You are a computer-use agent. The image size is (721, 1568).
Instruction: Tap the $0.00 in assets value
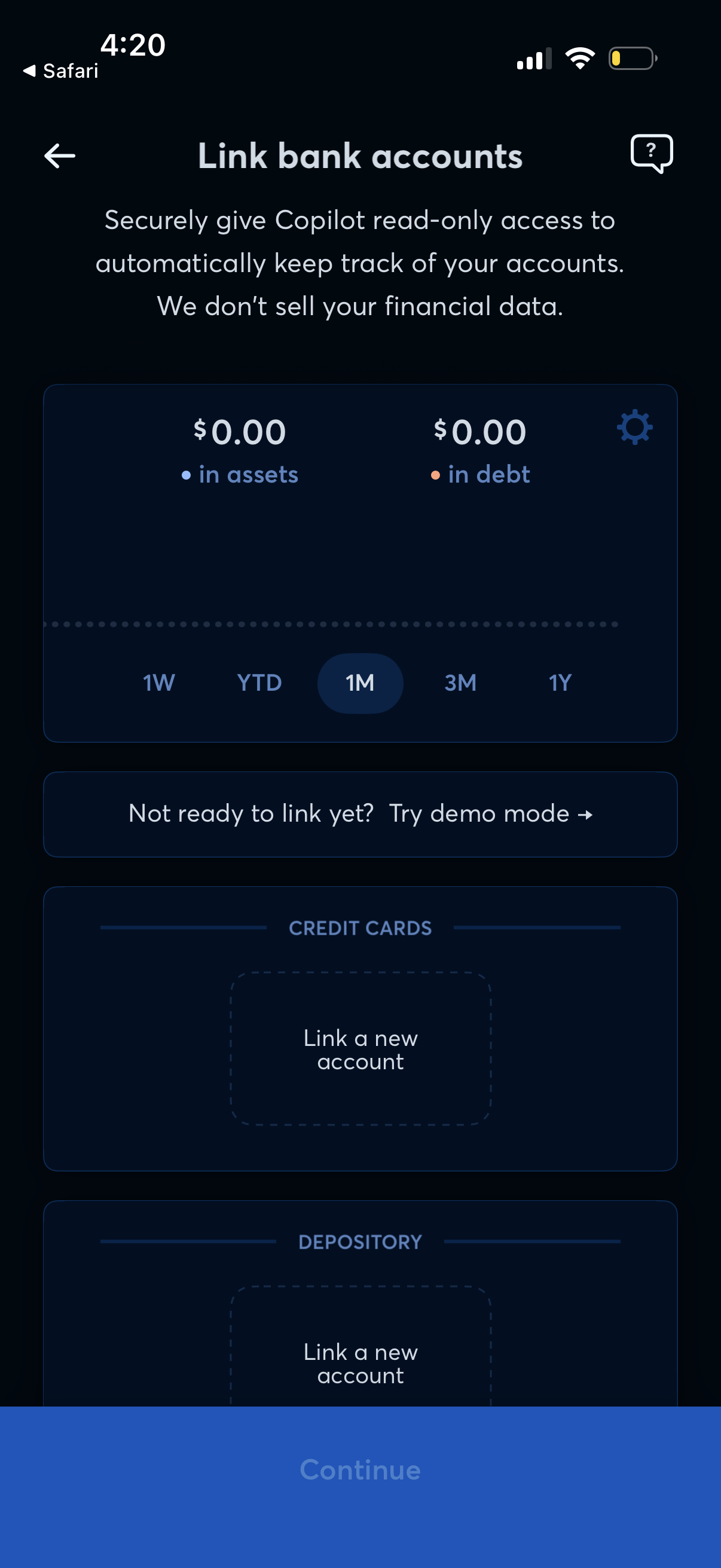pyautogui.click(x=240, y=432)
